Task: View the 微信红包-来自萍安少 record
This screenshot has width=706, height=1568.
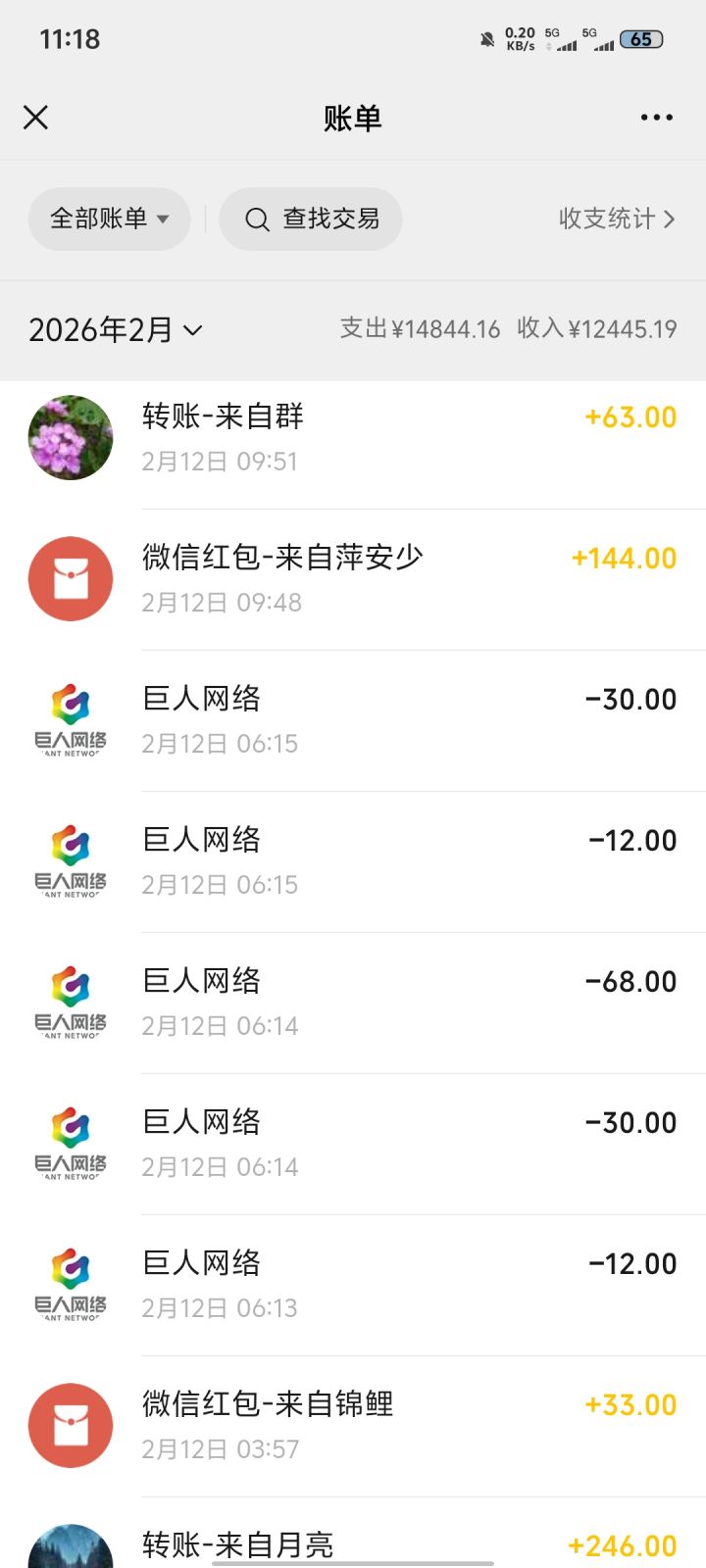Action: tap(353, 579)
